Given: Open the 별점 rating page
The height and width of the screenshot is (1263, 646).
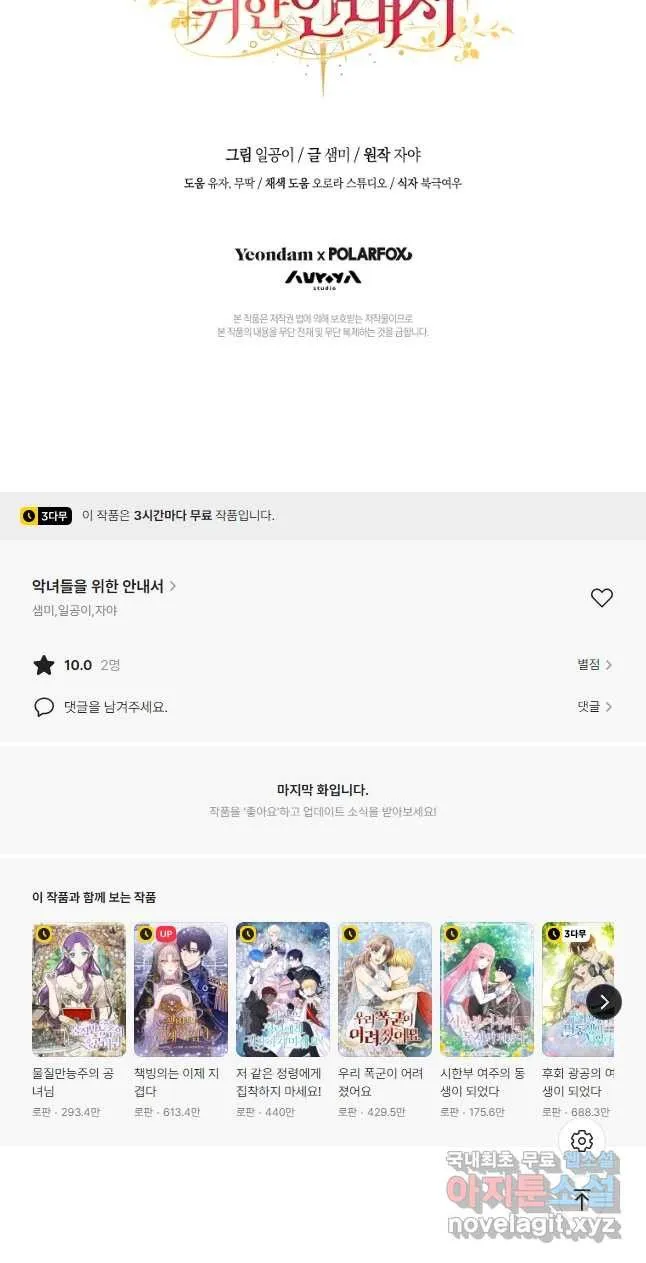Looking at the screenshot, I should click(595, 665).
